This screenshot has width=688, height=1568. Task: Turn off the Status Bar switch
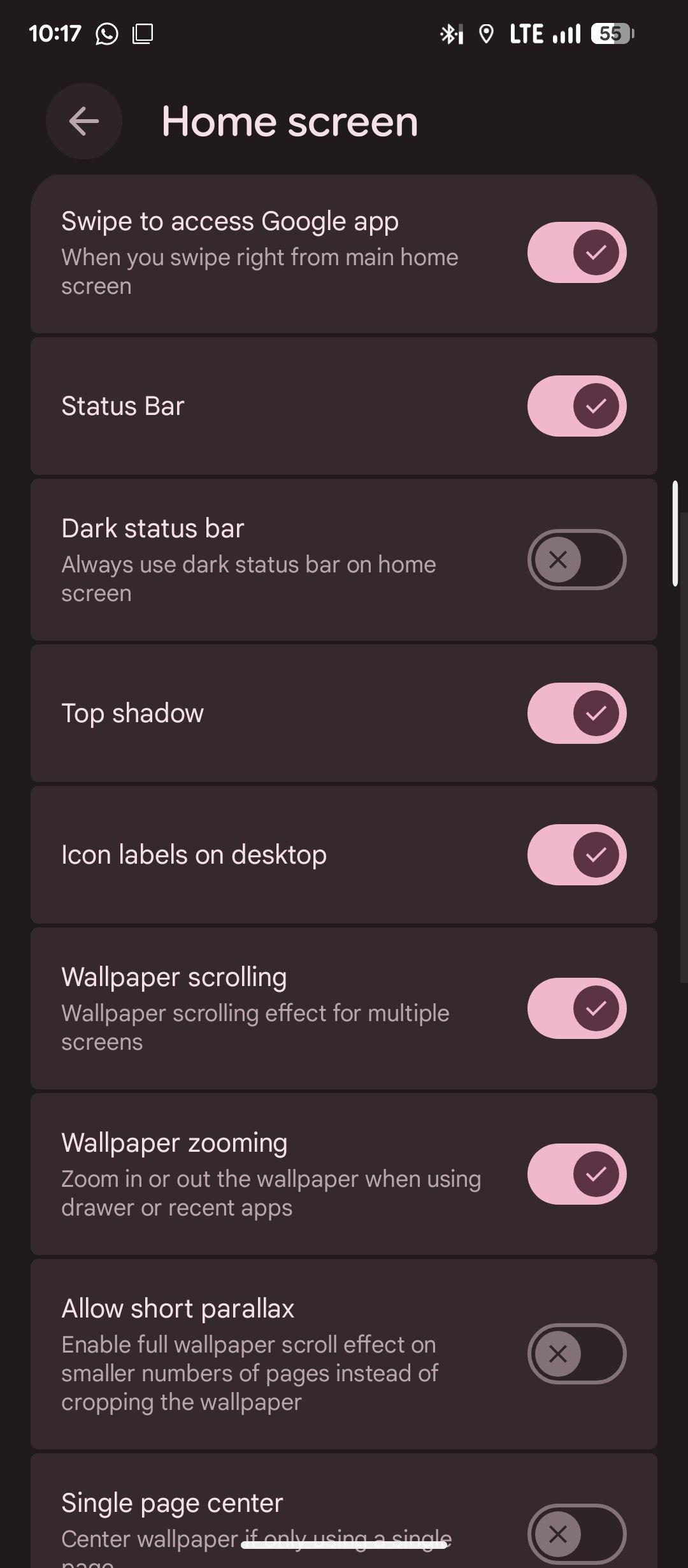tap(577, 406)
